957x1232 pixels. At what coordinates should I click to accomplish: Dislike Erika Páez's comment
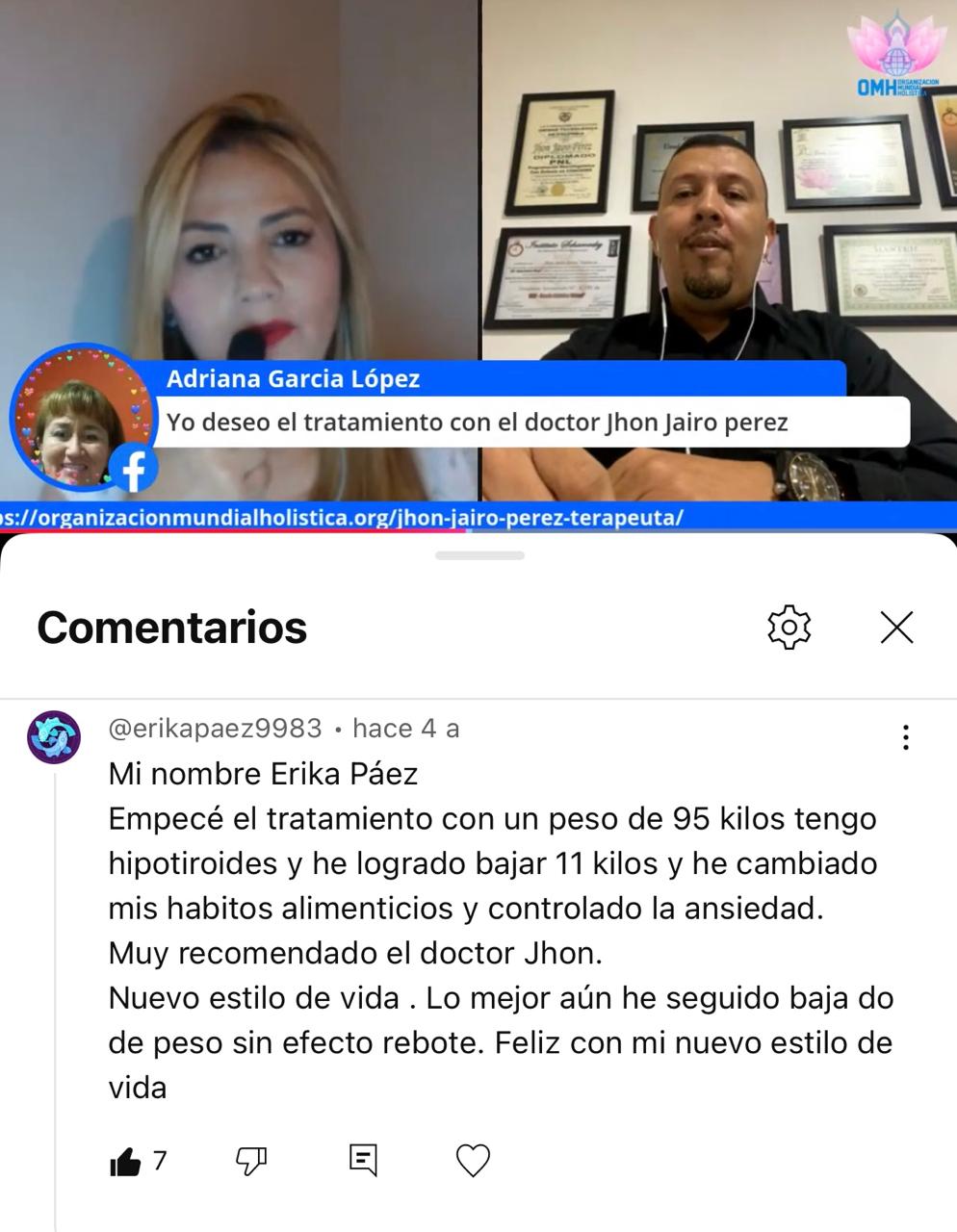(251, 1162)
